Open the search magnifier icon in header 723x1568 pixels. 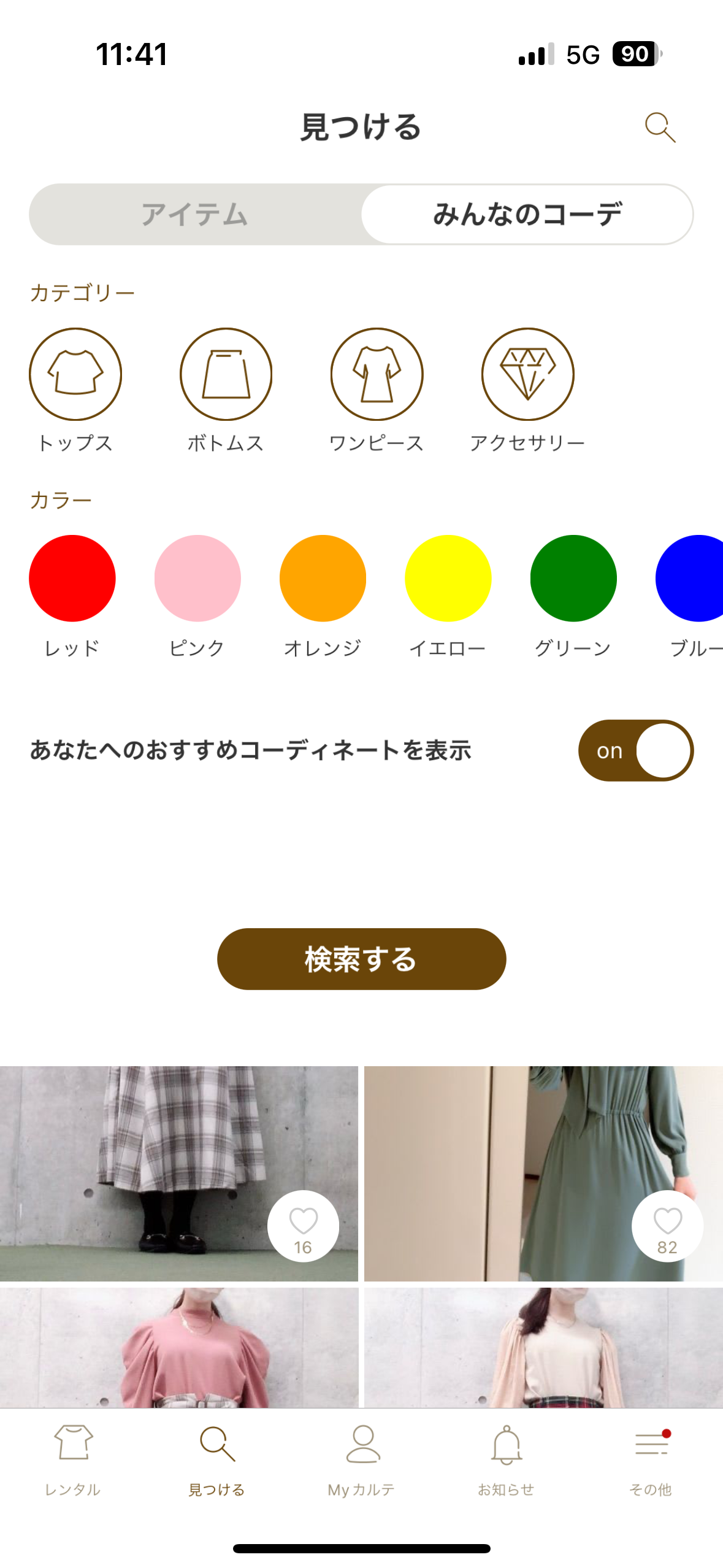660,128
